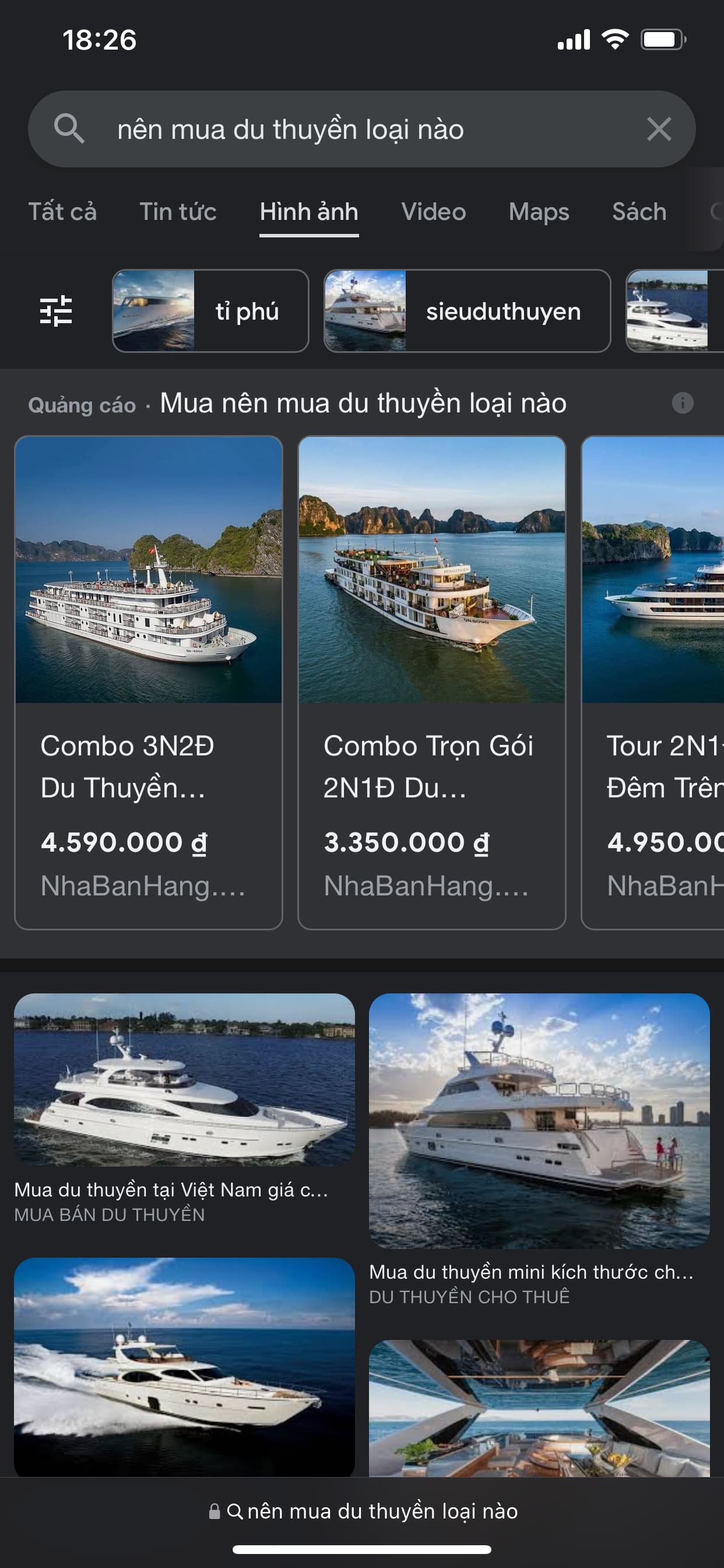
Task: Go to the Maps tab
Action: pos(539,212)
